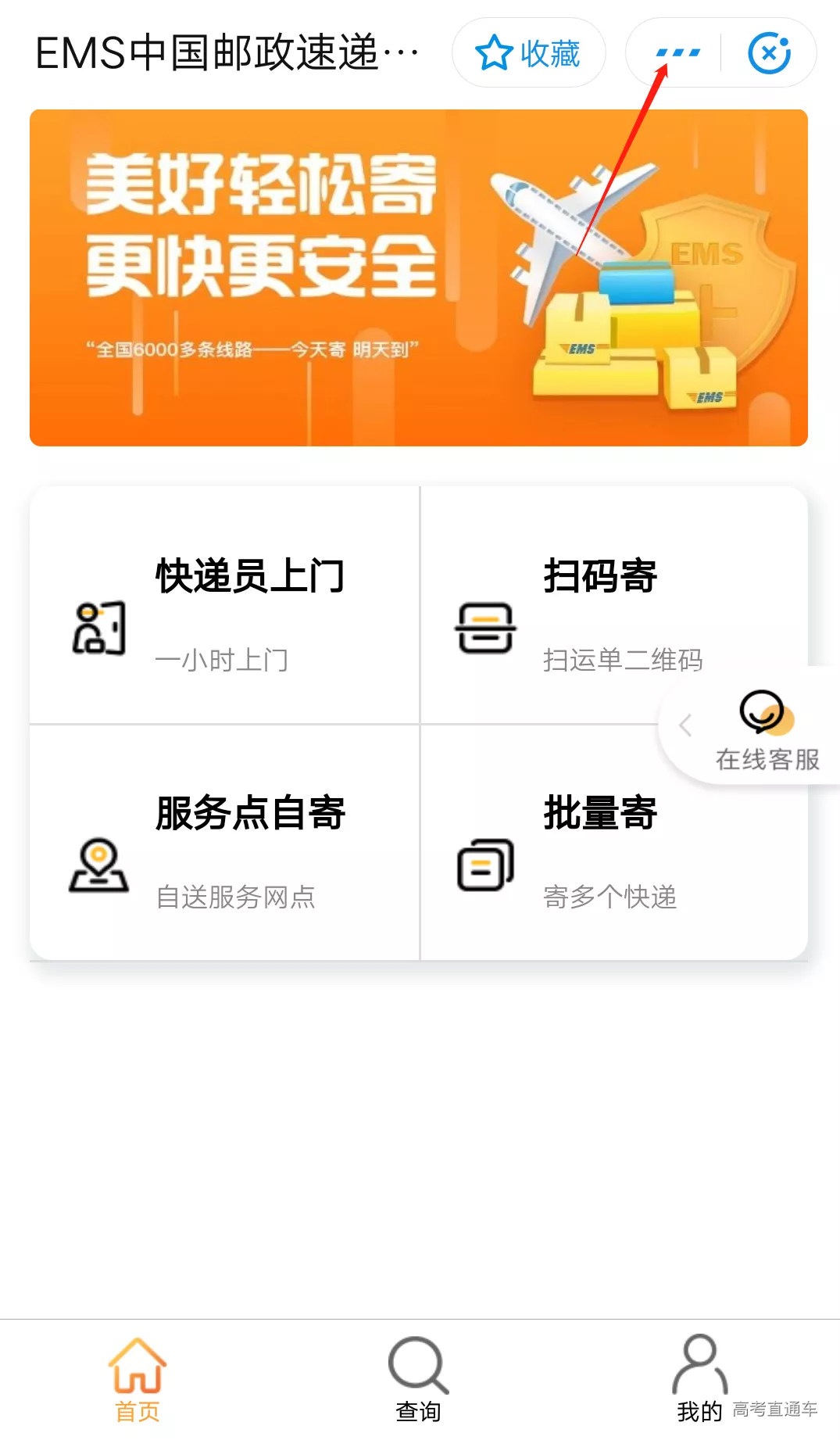Switch to the 首页 home tab
This screenshot has width=840, height=1440.
coord(138,1379)
